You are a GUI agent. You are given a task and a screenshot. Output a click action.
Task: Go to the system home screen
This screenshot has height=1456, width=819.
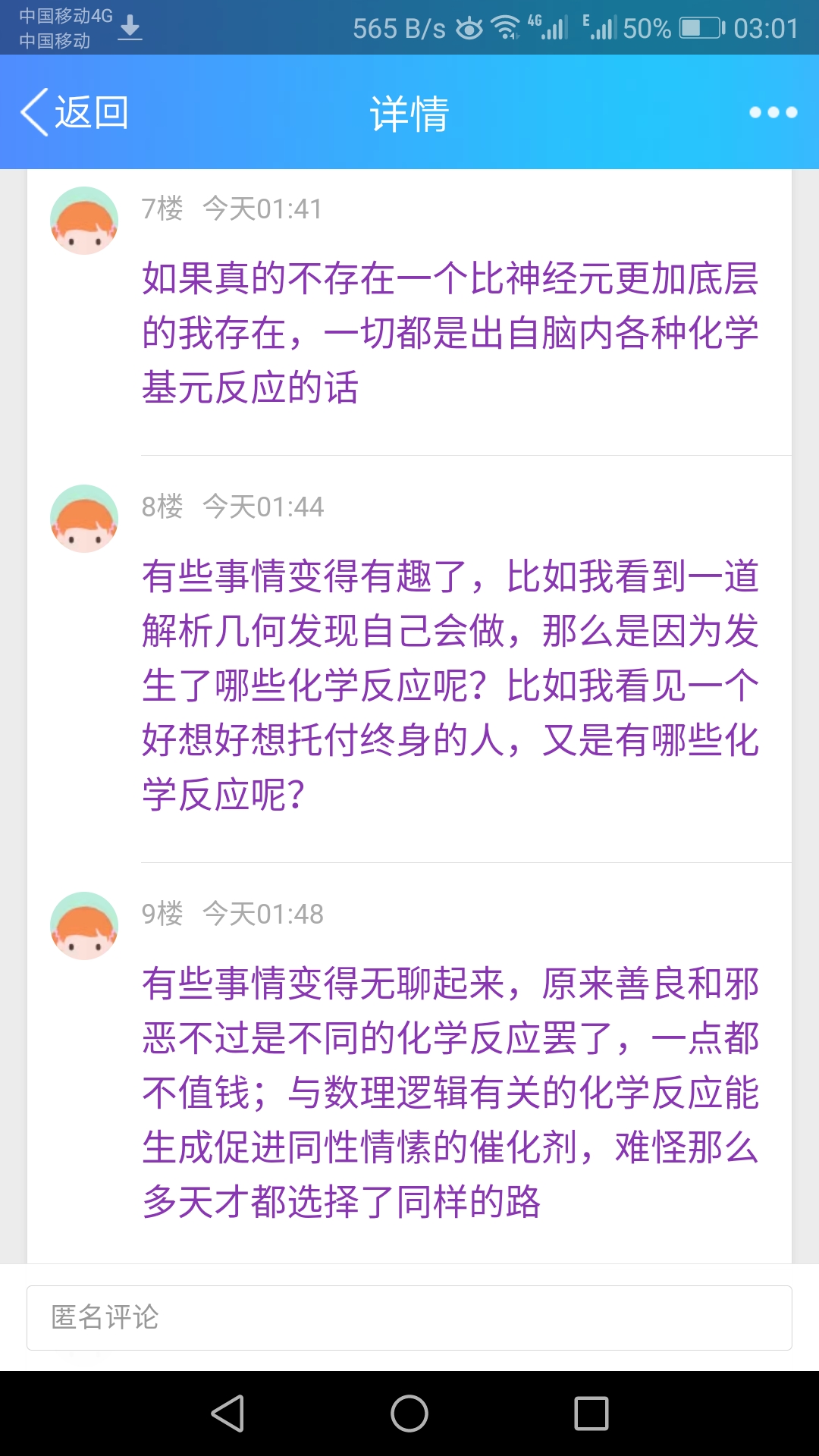pyautogui.click(x=409, y=1414)
